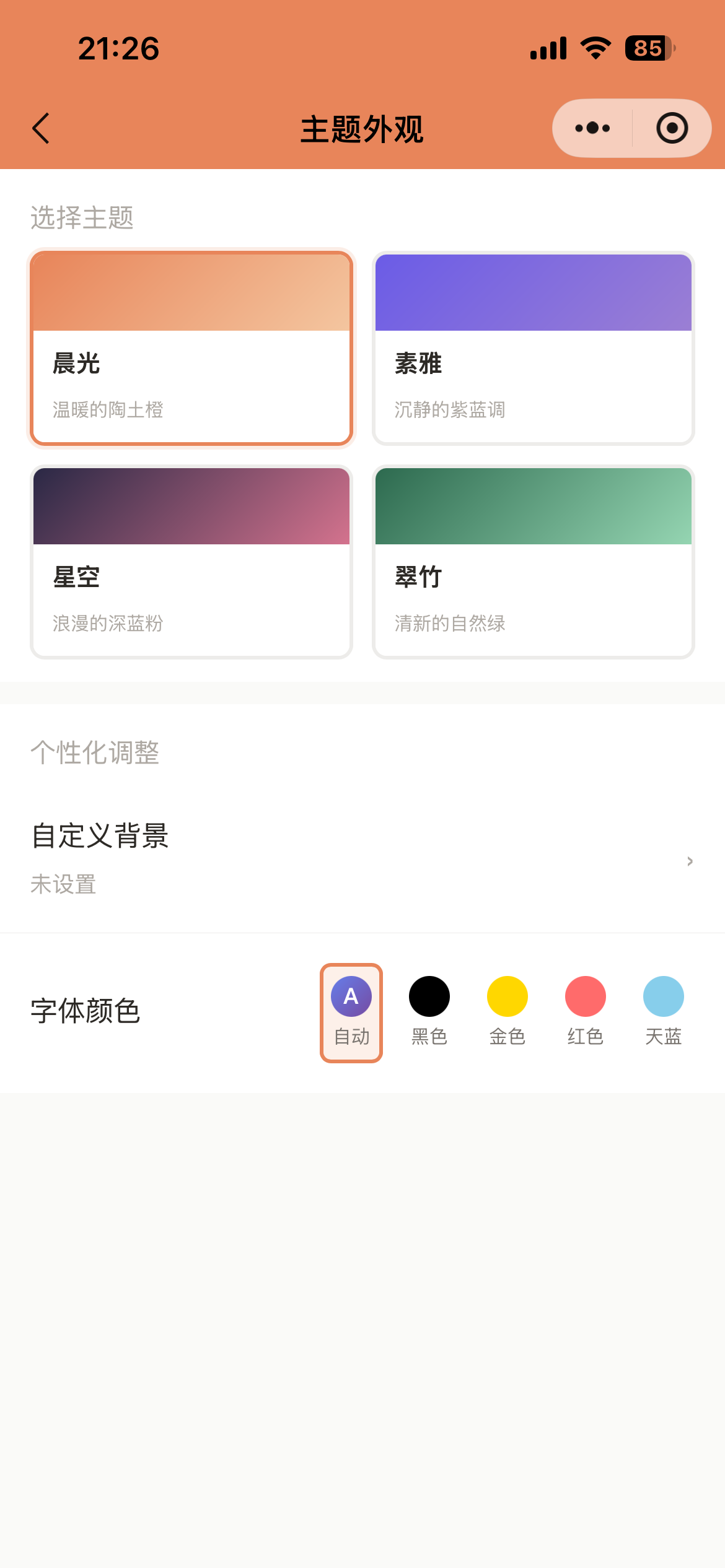This screenshot has height=1568, width=725.
Task: Select the 晨光 theme card
Action: tap(191, 348)
